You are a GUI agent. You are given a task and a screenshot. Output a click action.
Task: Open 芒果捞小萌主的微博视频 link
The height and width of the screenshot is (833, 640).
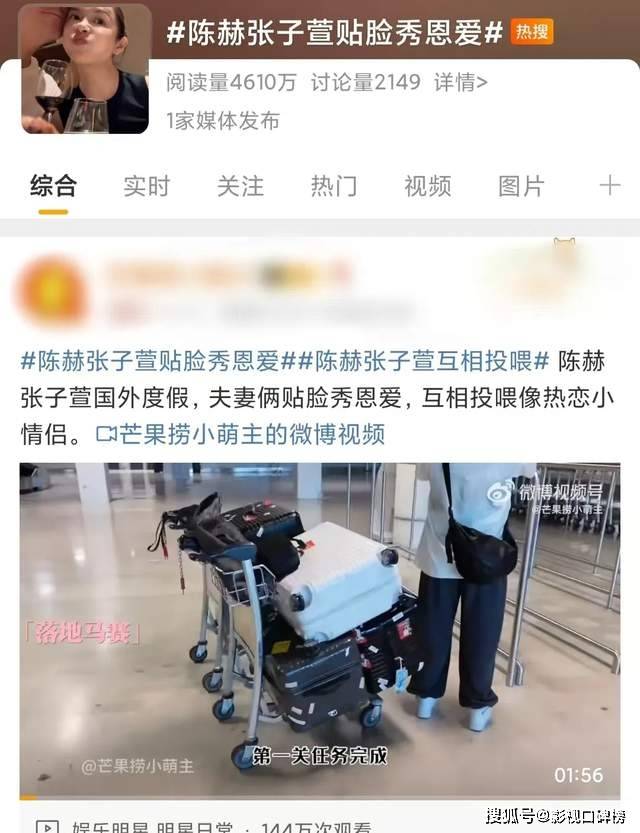pyautogui.click(x=240, y=435)
